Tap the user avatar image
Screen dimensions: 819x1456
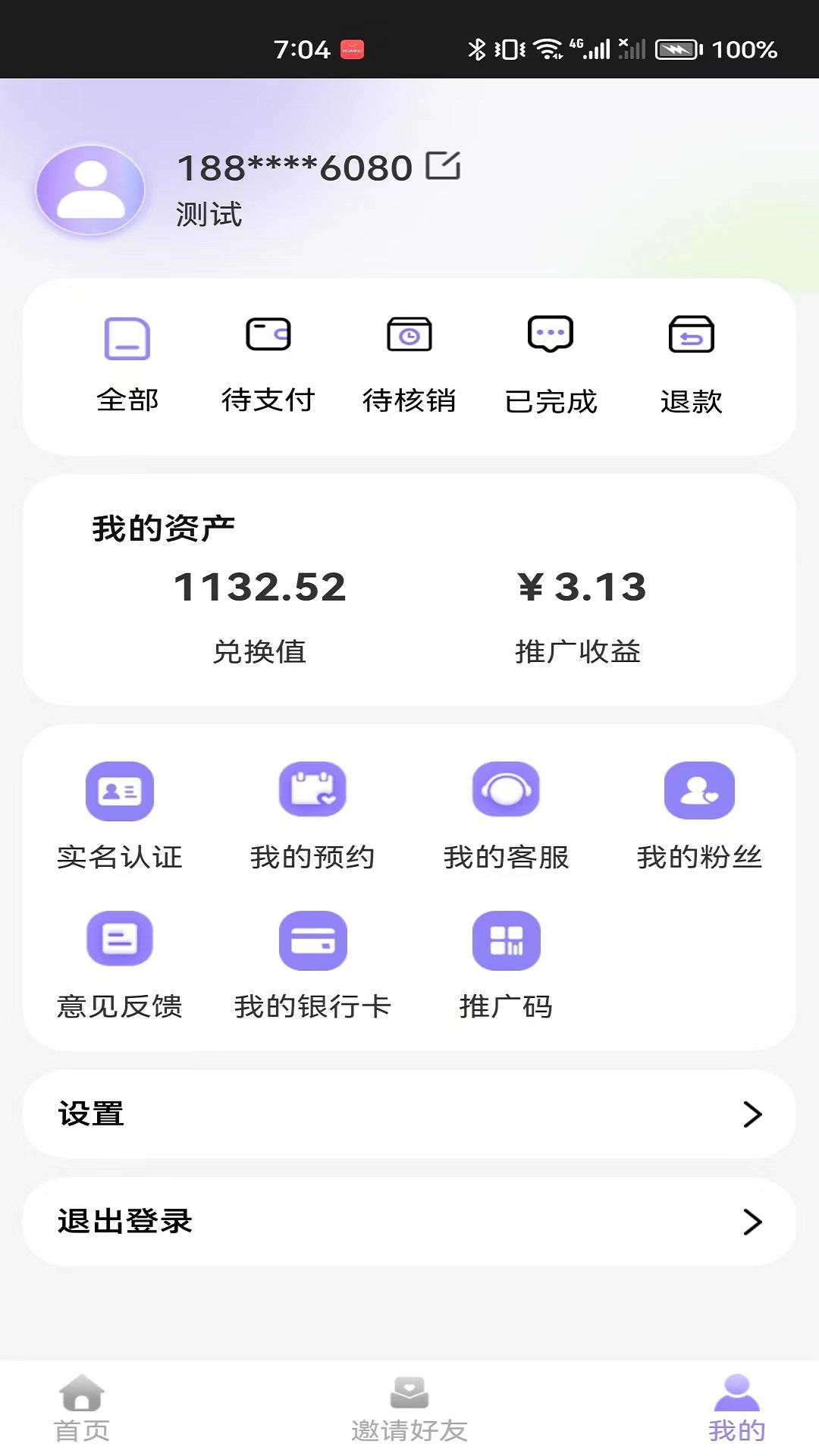coord(89,190)
